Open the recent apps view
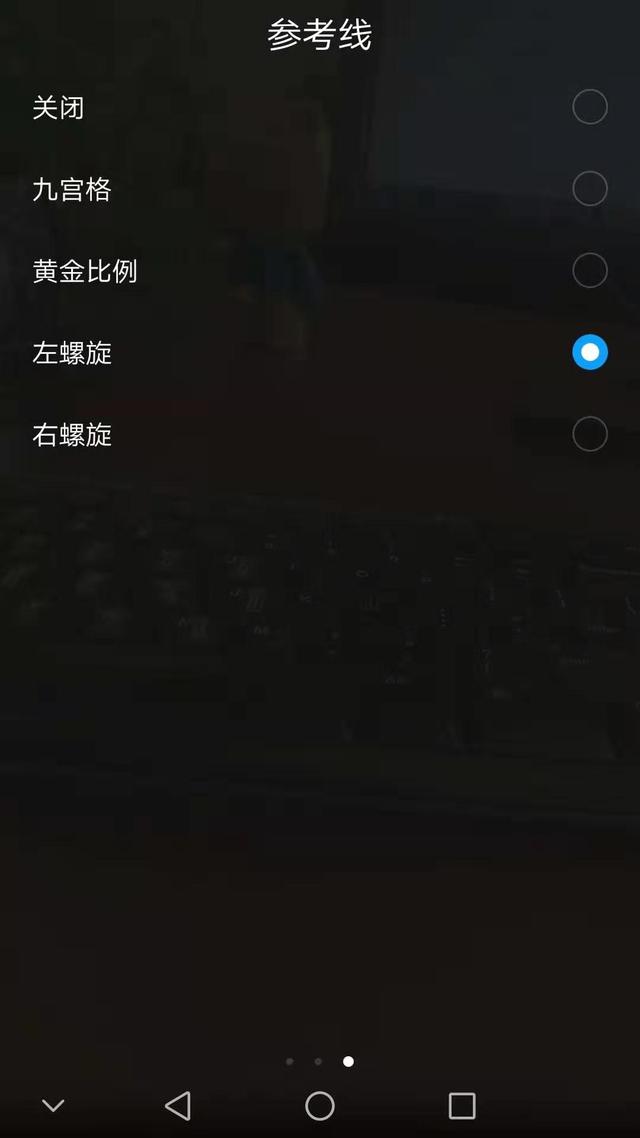 point(462,1105)
